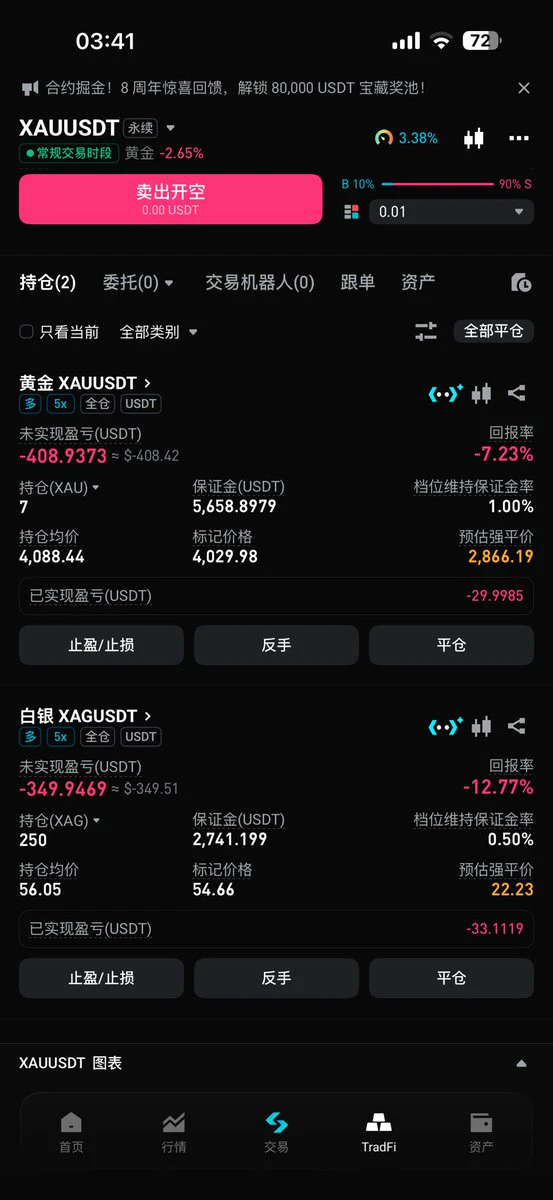The height and width of the screenshot is (1200, 553).
Task: Open the 跟单 tab
Action: click(x=358, y=283)
